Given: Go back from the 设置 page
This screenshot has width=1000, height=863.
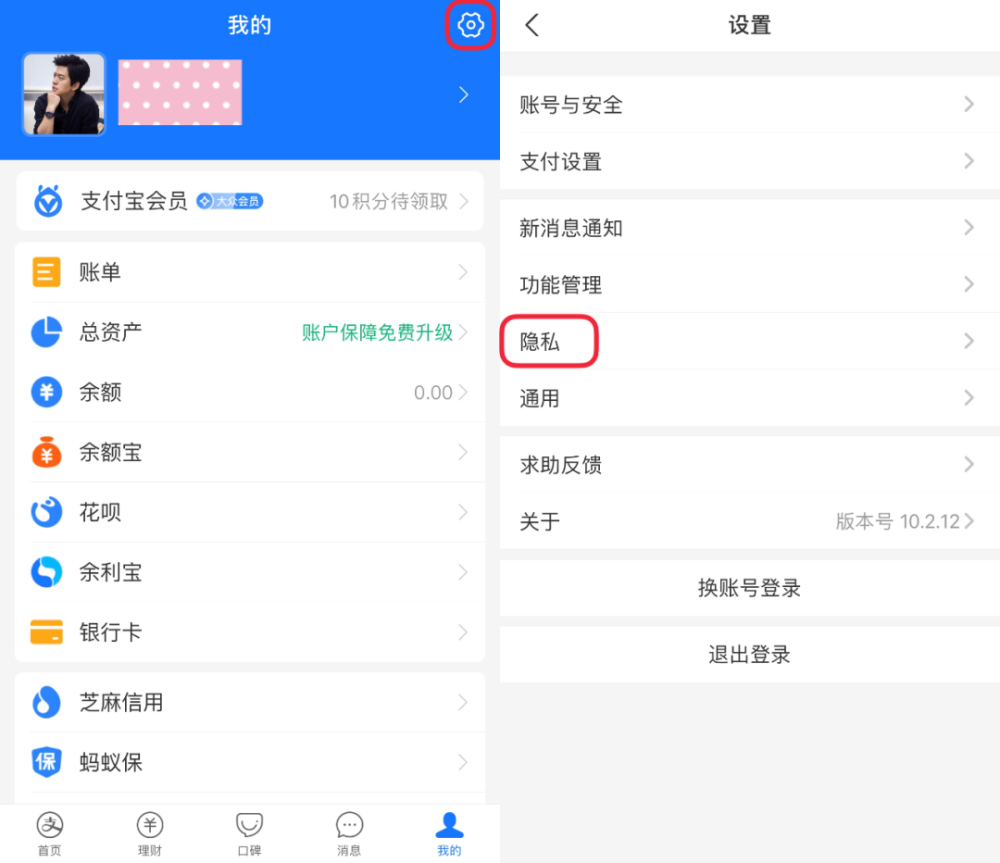Looking at the screenshot, I should click(532, 26).
